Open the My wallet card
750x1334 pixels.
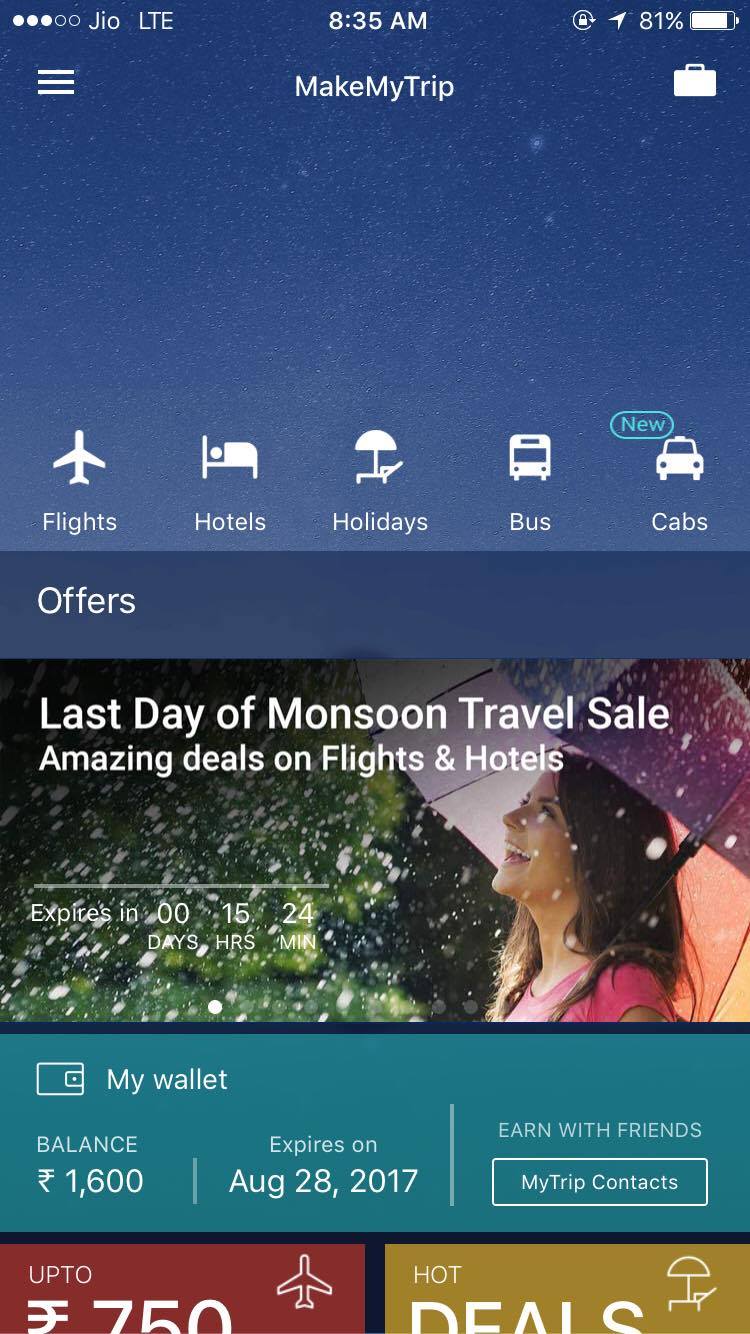[168, 1080]
